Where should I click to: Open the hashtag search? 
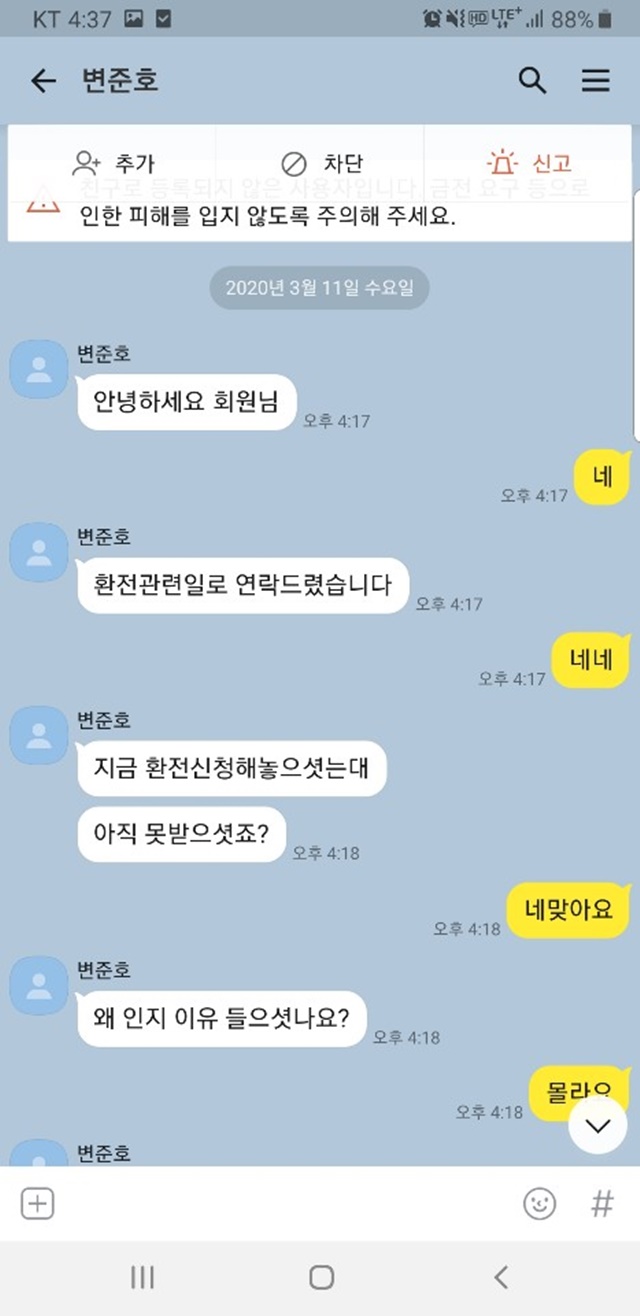[x=602, y=1204]
